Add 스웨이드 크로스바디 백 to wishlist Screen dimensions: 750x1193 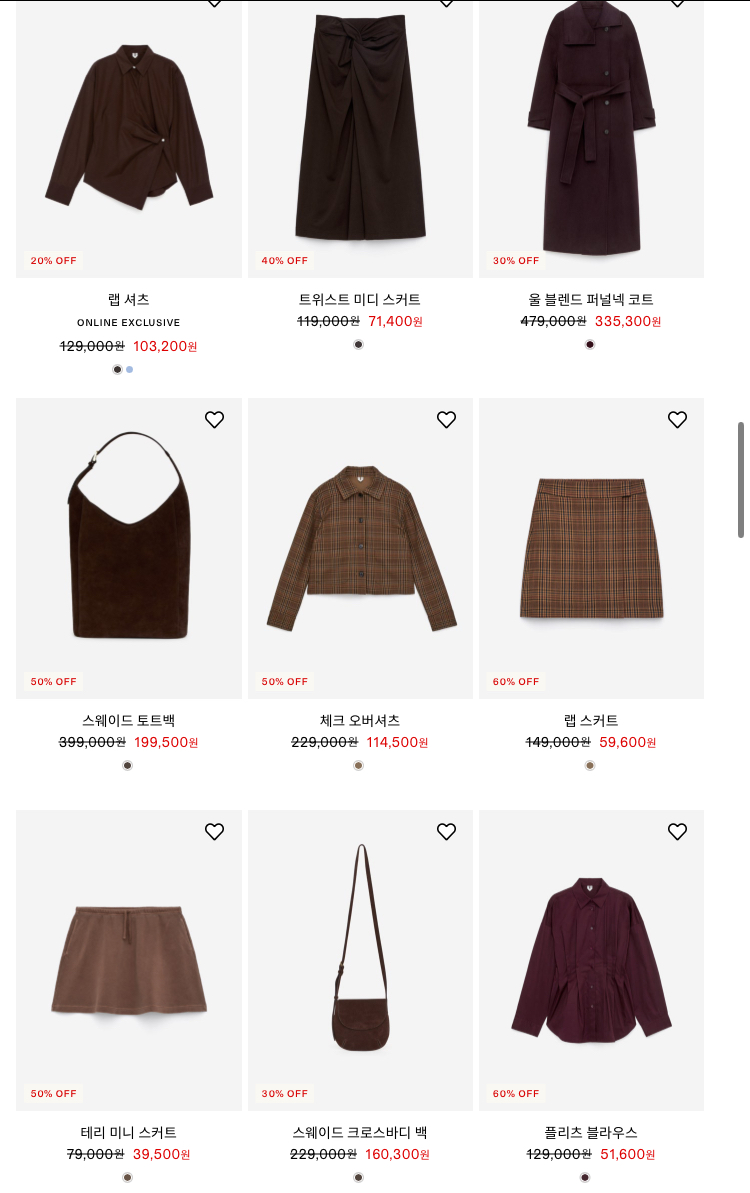446,832
